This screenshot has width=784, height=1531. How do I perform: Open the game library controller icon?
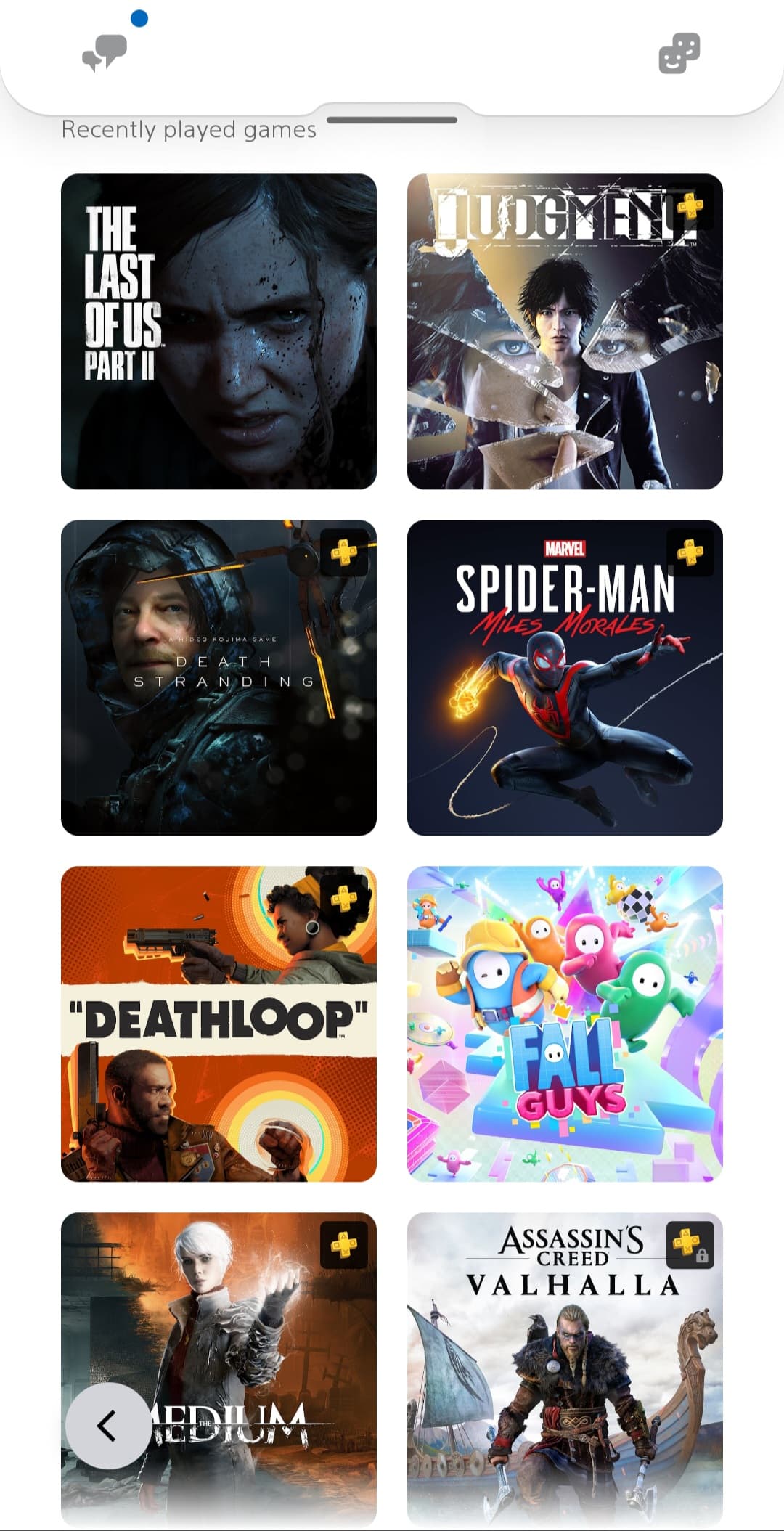(679, 54)
